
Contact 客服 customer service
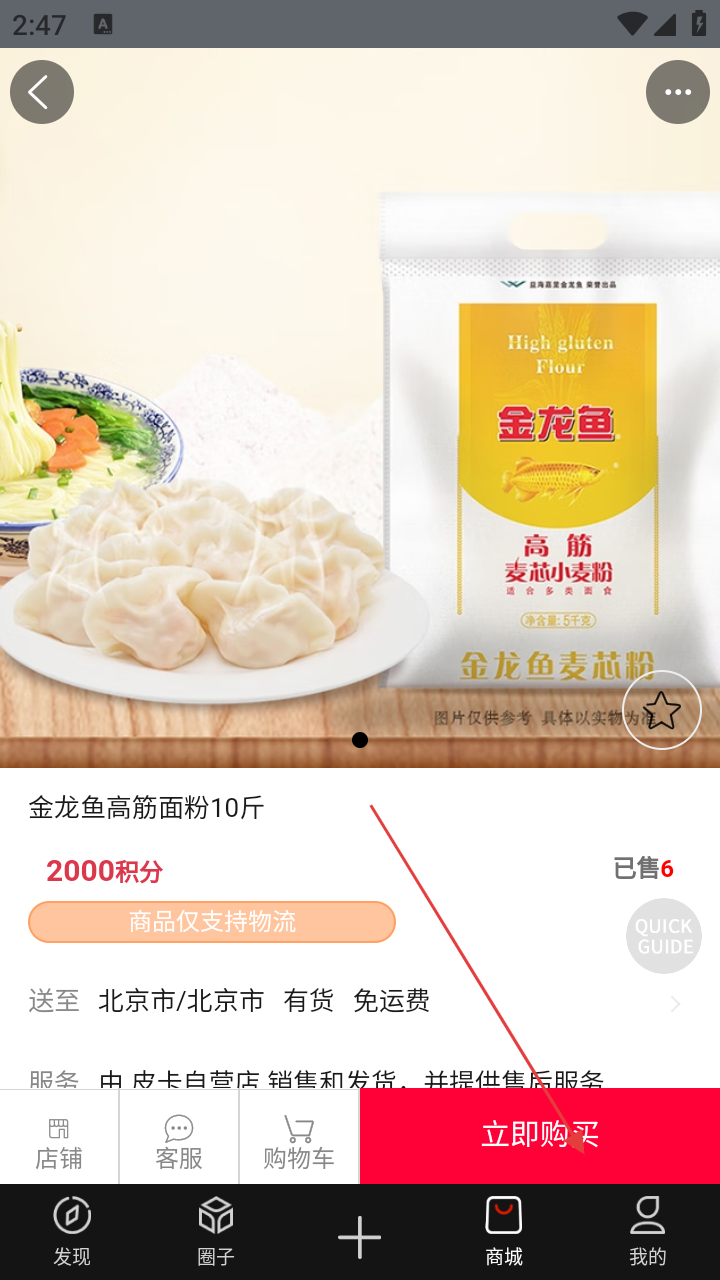pyautogui.click(x=179, y=1143)
